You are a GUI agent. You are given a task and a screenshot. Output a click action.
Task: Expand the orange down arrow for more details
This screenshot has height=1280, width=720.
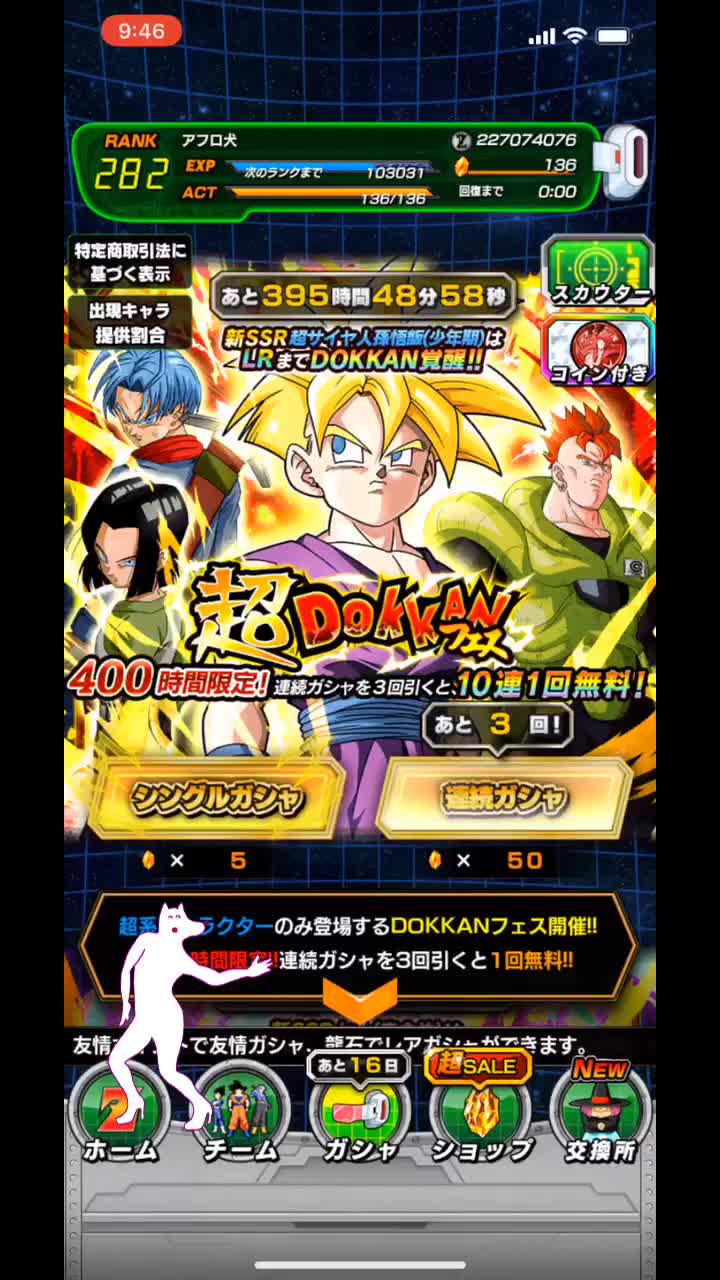tap(360, 999)
